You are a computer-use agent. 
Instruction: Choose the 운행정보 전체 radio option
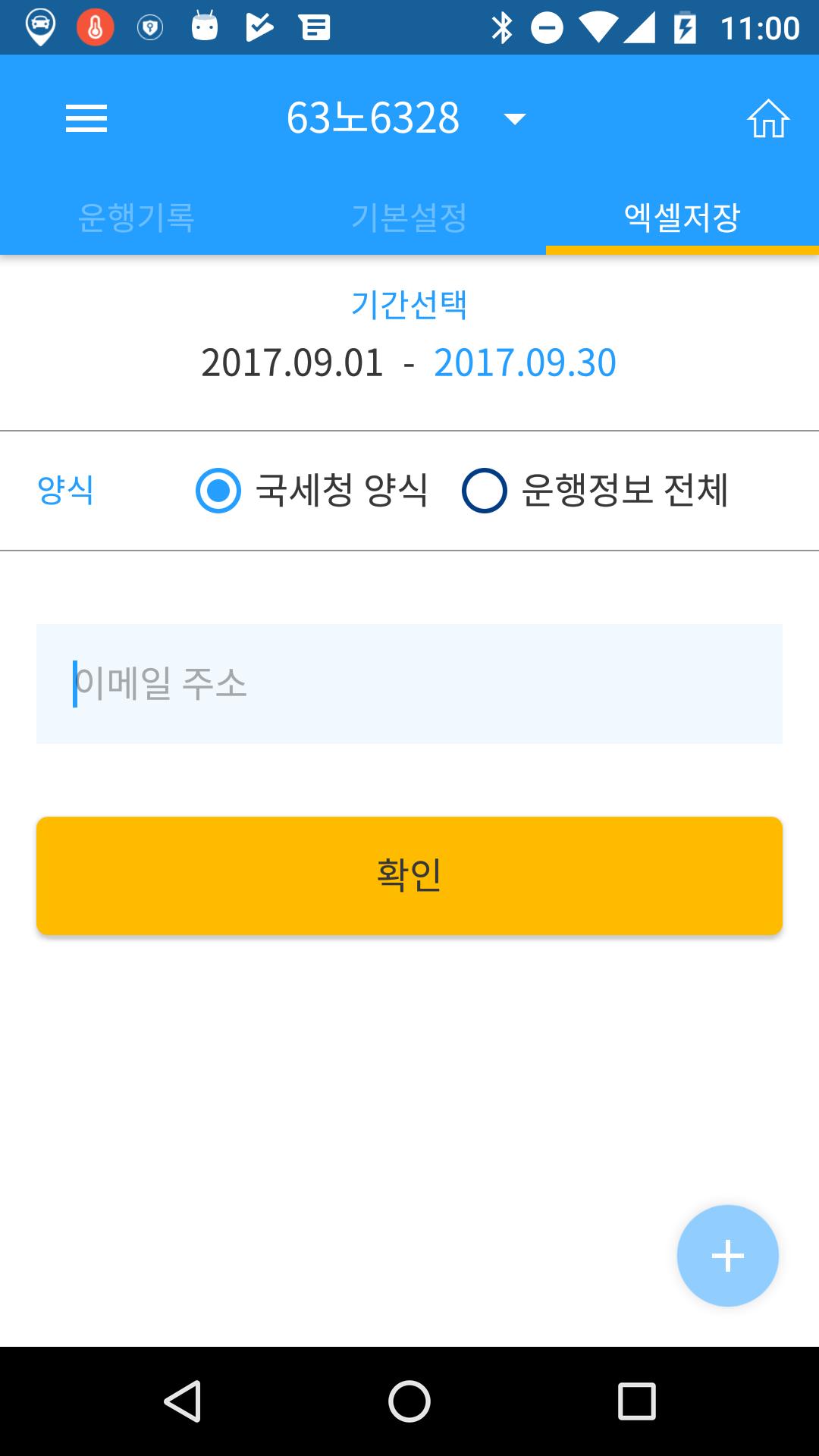(595, 491)
